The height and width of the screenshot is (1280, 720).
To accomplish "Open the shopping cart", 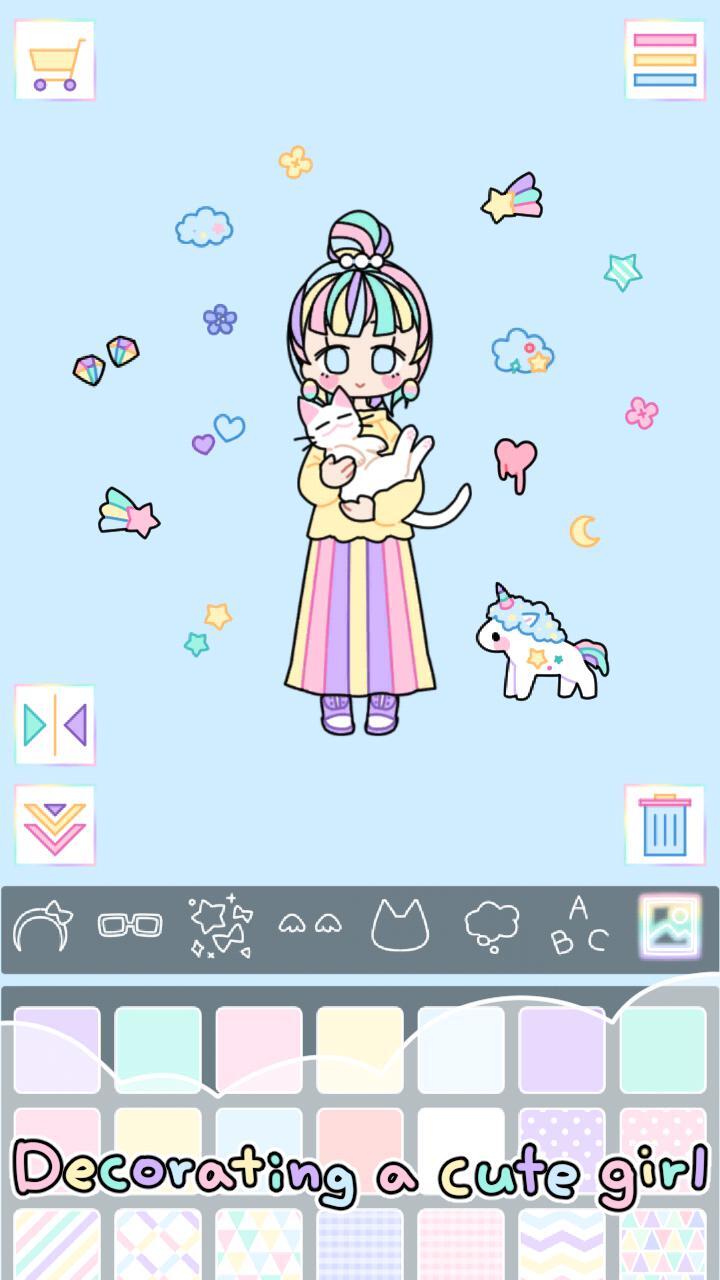I will pos(55,58).
